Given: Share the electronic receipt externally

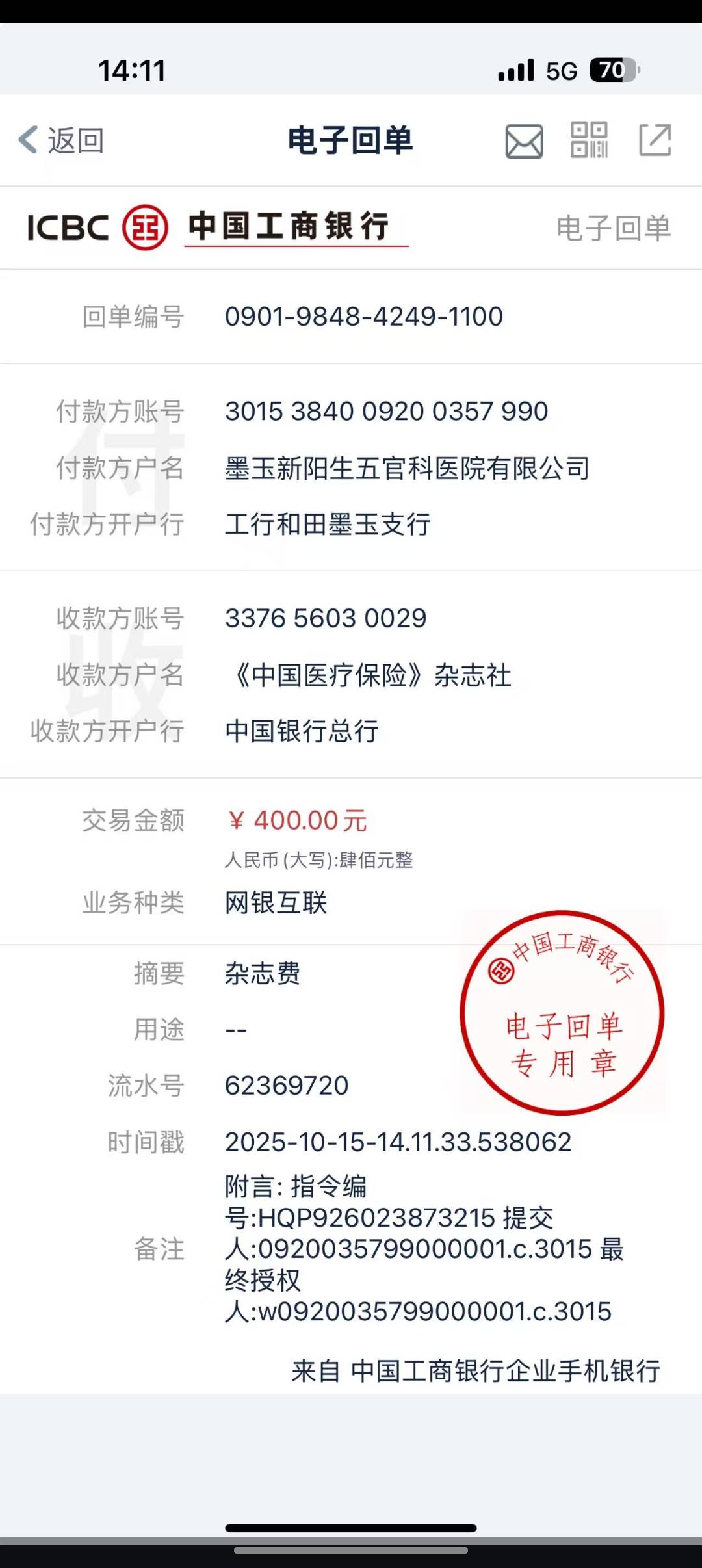Looking at the screenshot, I should coord(655,140).
